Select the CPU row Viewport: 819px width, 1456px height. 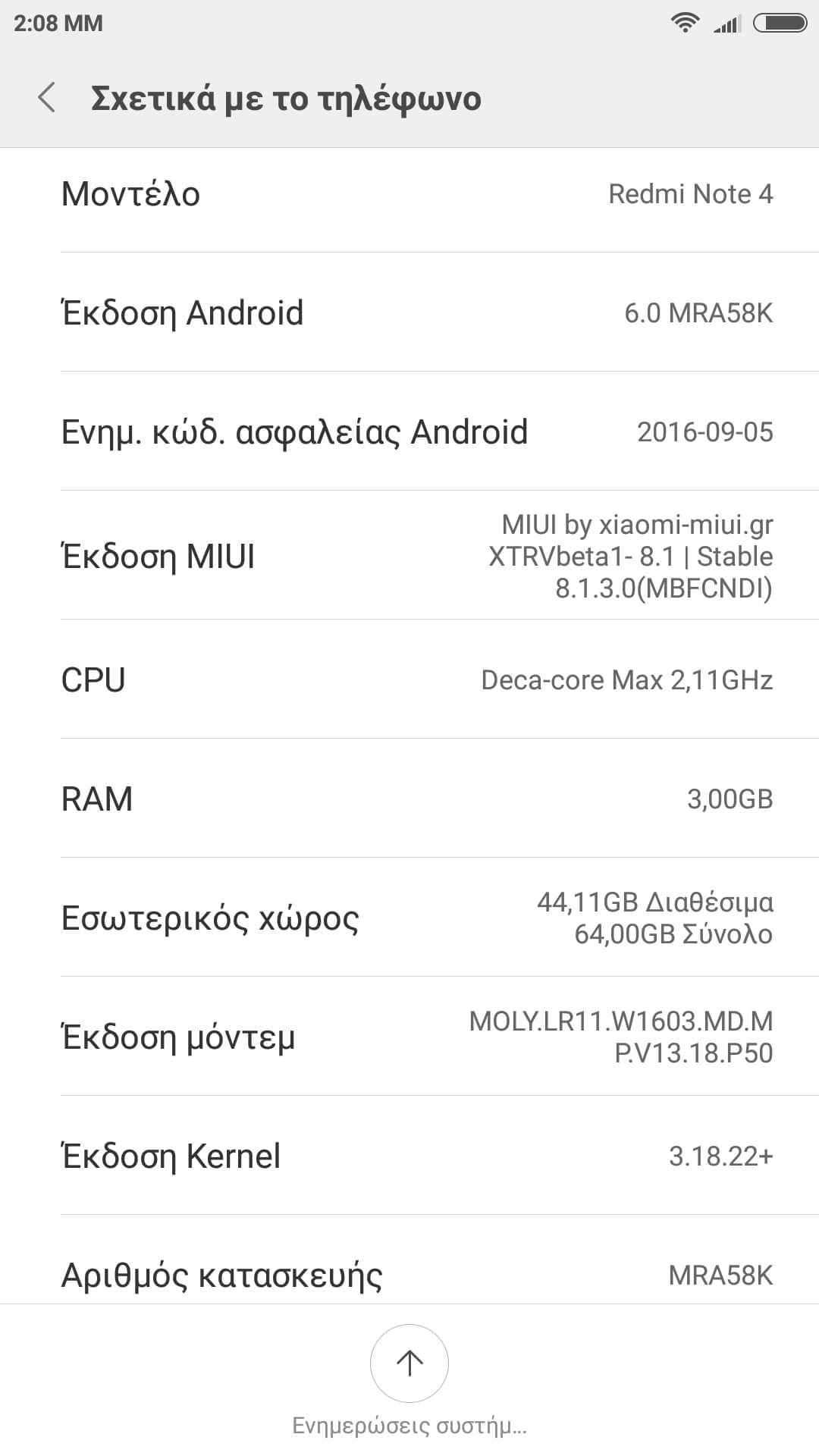coord(409,679)
